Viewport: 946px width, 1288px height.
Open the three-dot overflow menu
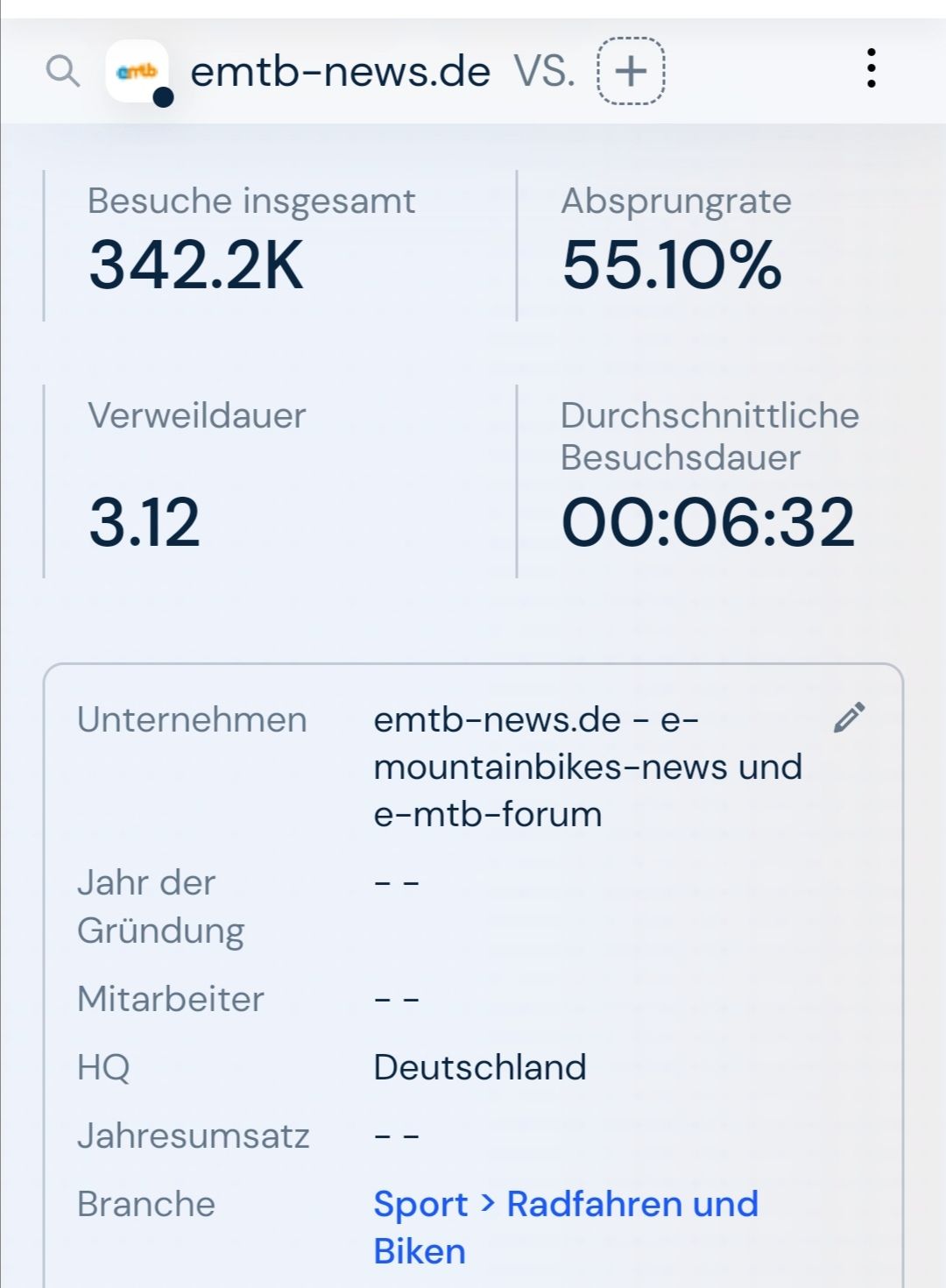point(871,68)
